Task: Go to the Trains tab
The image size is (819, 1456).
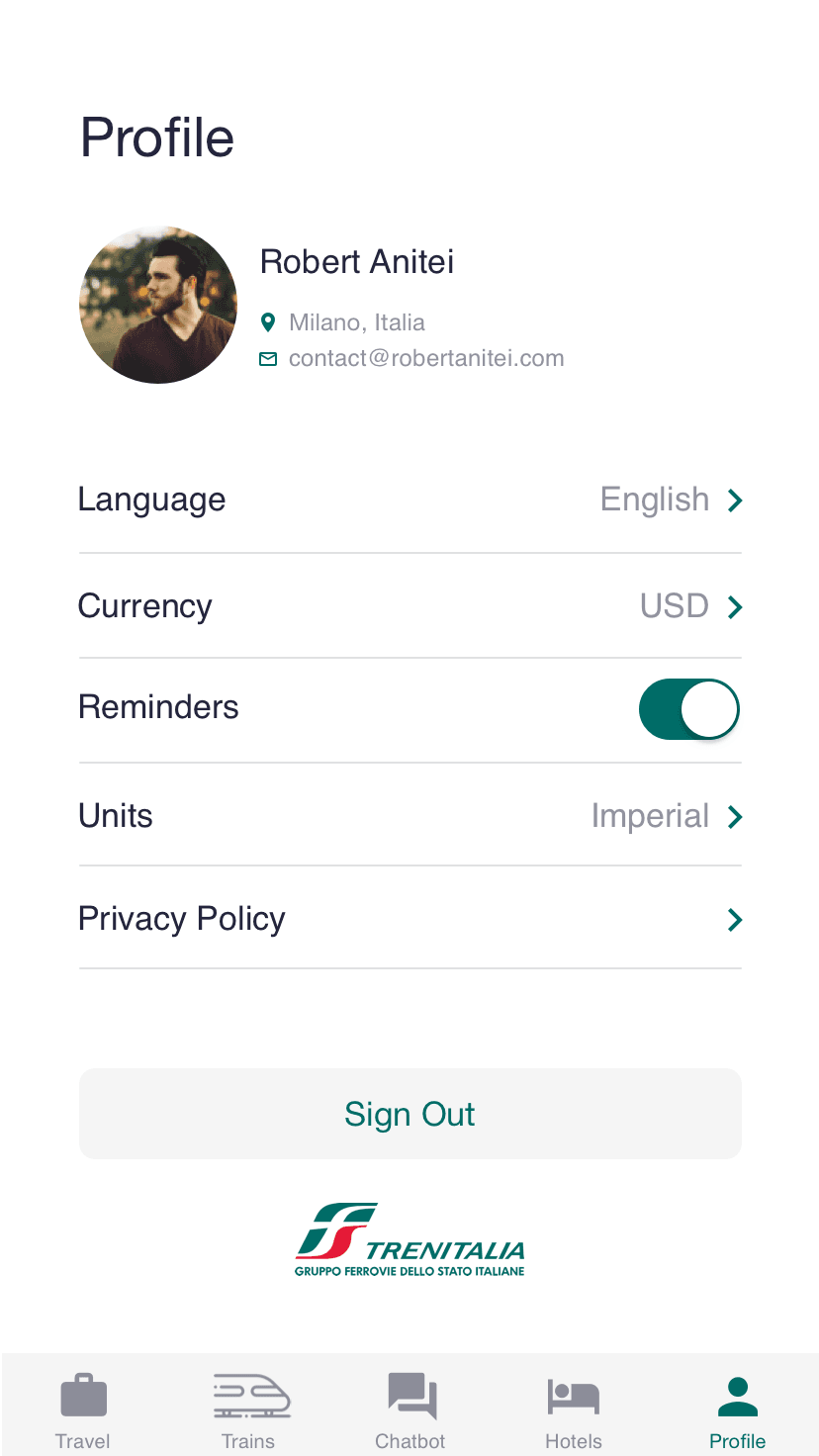Action: click(x=249, y=1410)
